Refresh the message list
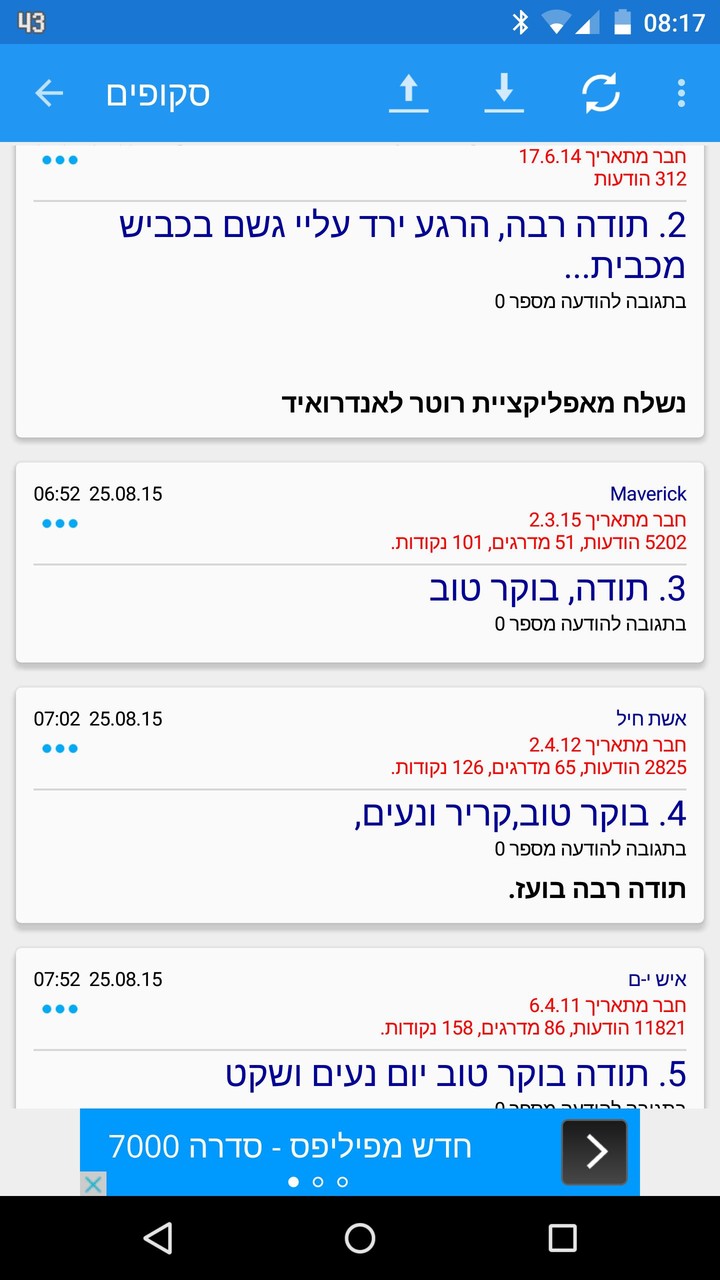The height and width of the screenshot is (1280, 720). click(x=600, y=92)
